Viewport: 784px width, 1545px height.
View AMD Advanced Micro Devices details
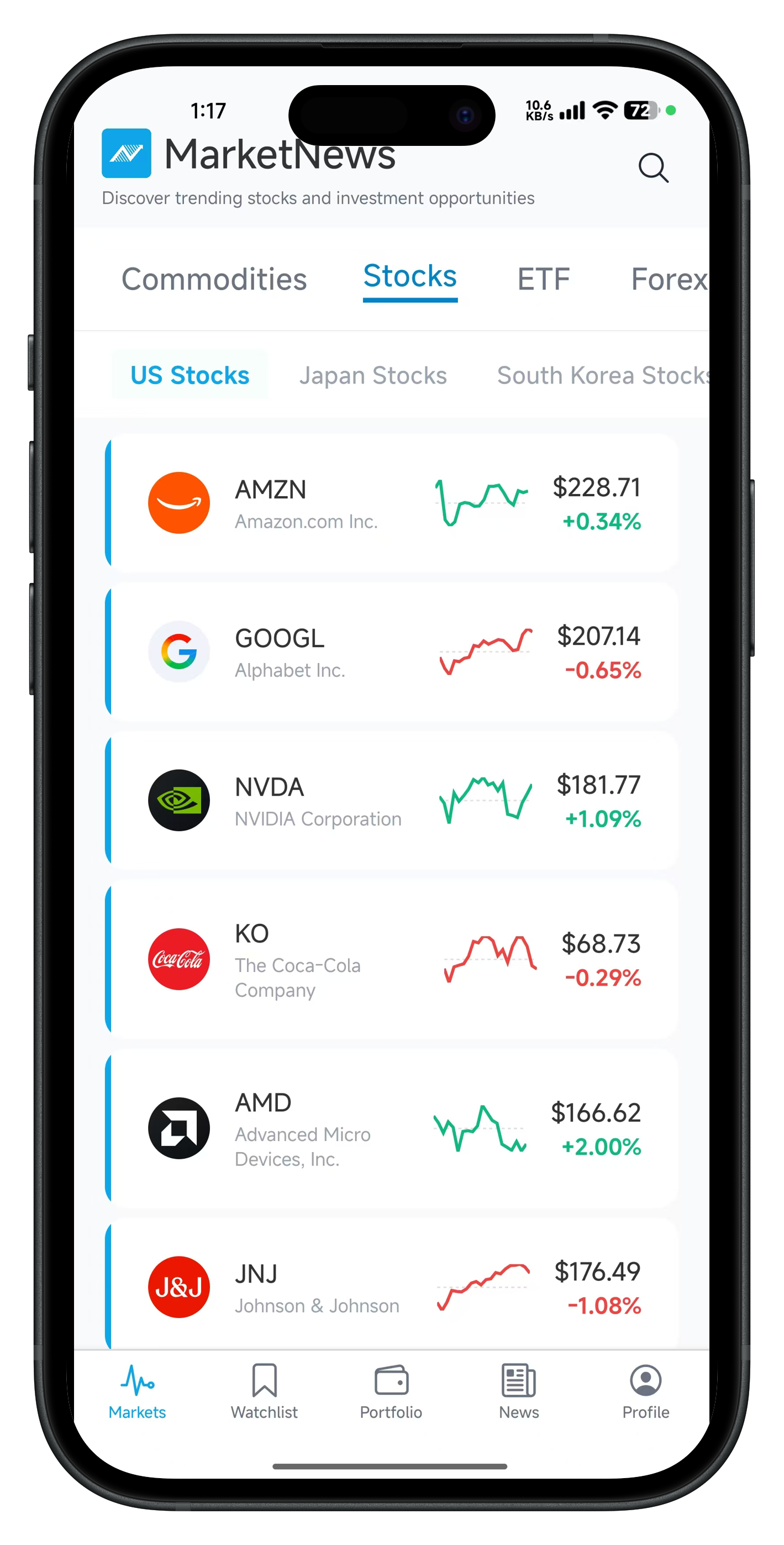(x=393, y=1128)
